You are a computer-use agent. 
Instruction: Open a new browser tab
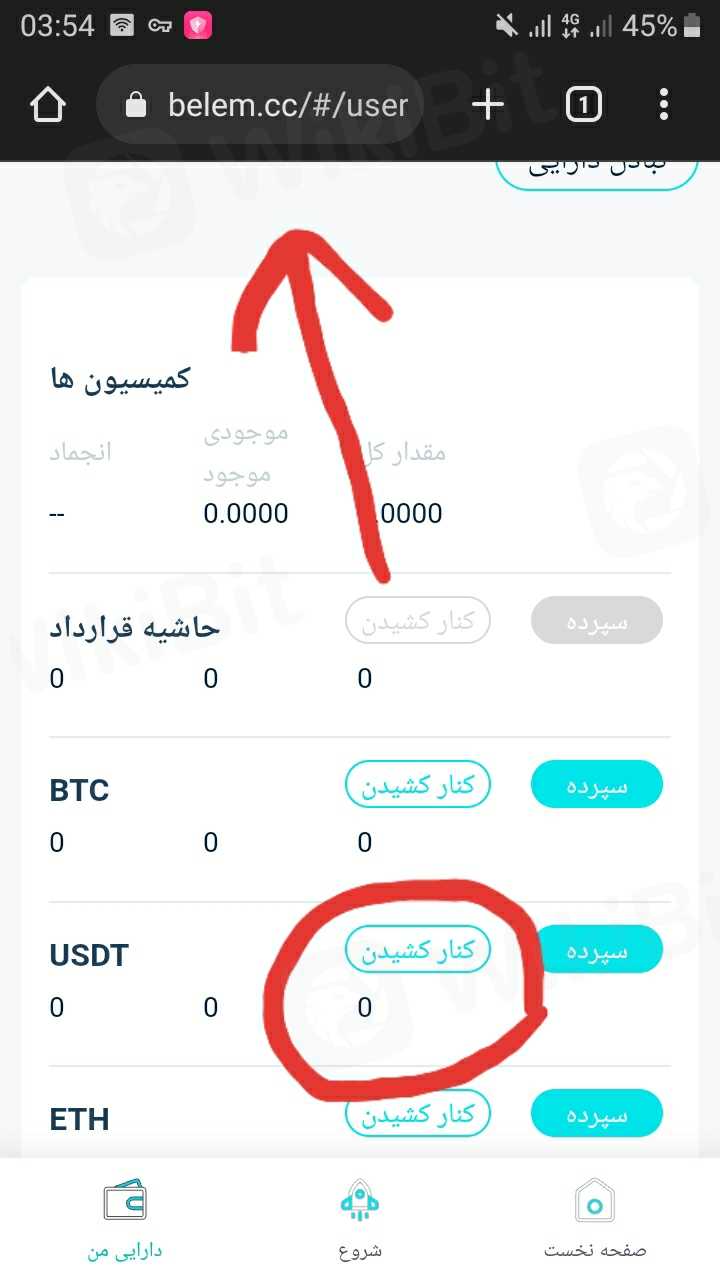point(487,104)
